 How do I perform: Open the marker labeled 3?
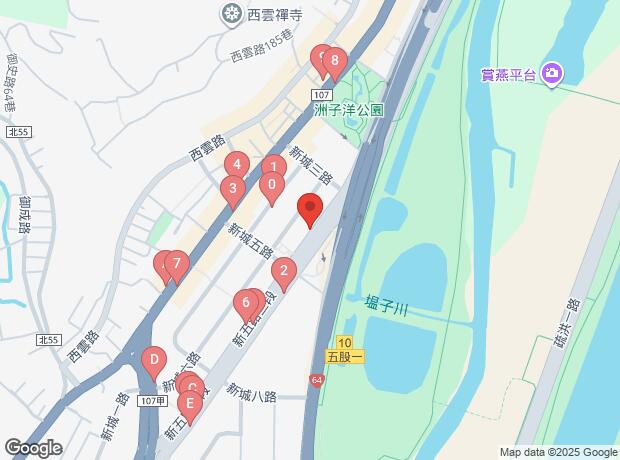[x=233, y=189]
